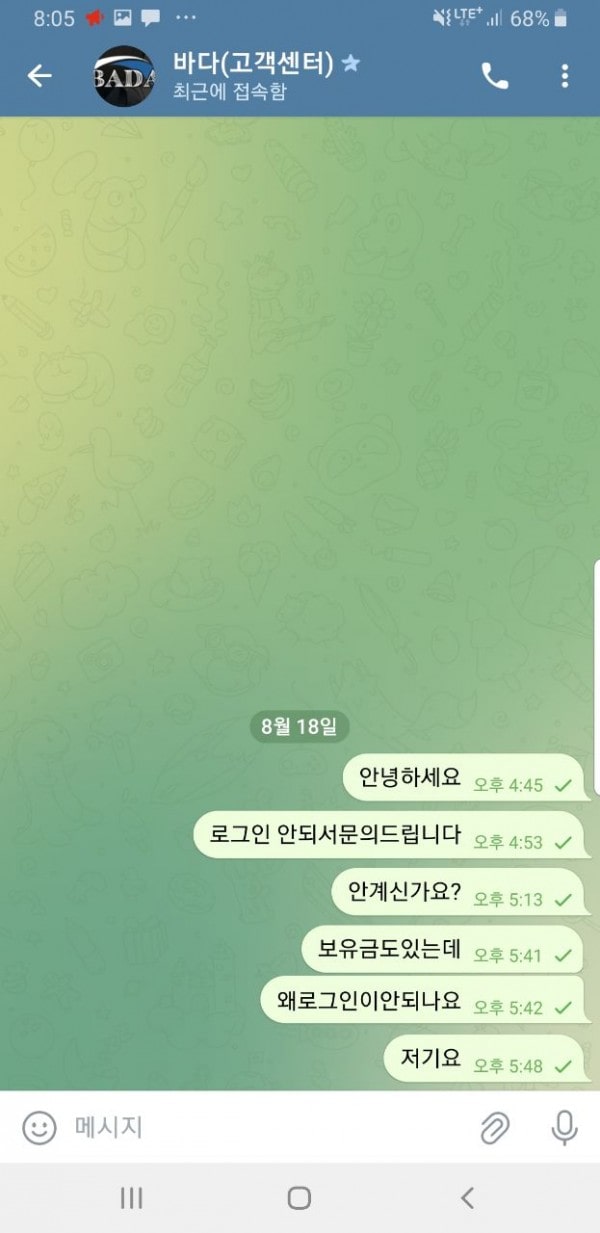Open the overflow menu
The height and width of the screenshot is (1233, 600).
click(565, 76)
